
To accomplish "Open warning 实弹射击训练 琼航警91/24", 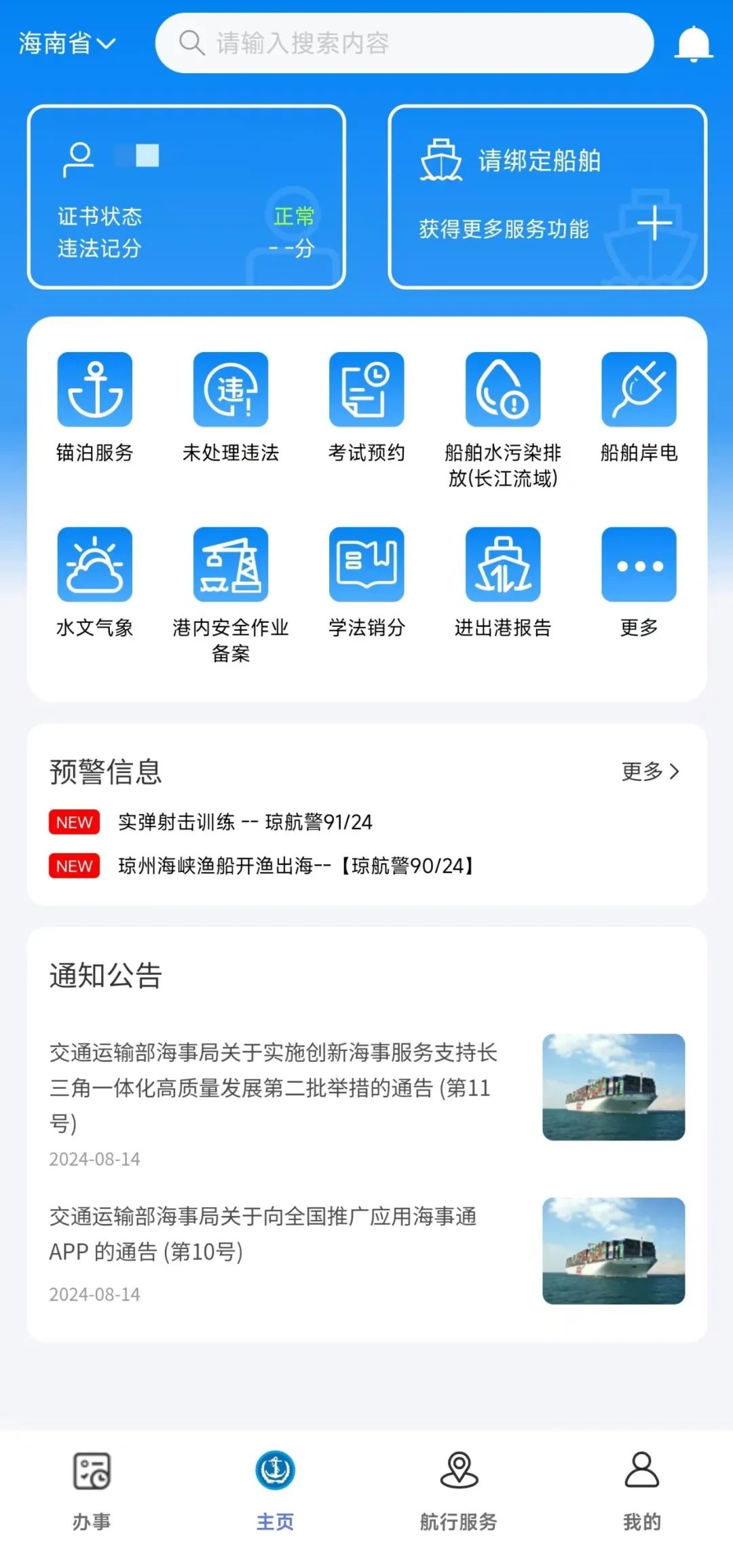I will [245, 822].
